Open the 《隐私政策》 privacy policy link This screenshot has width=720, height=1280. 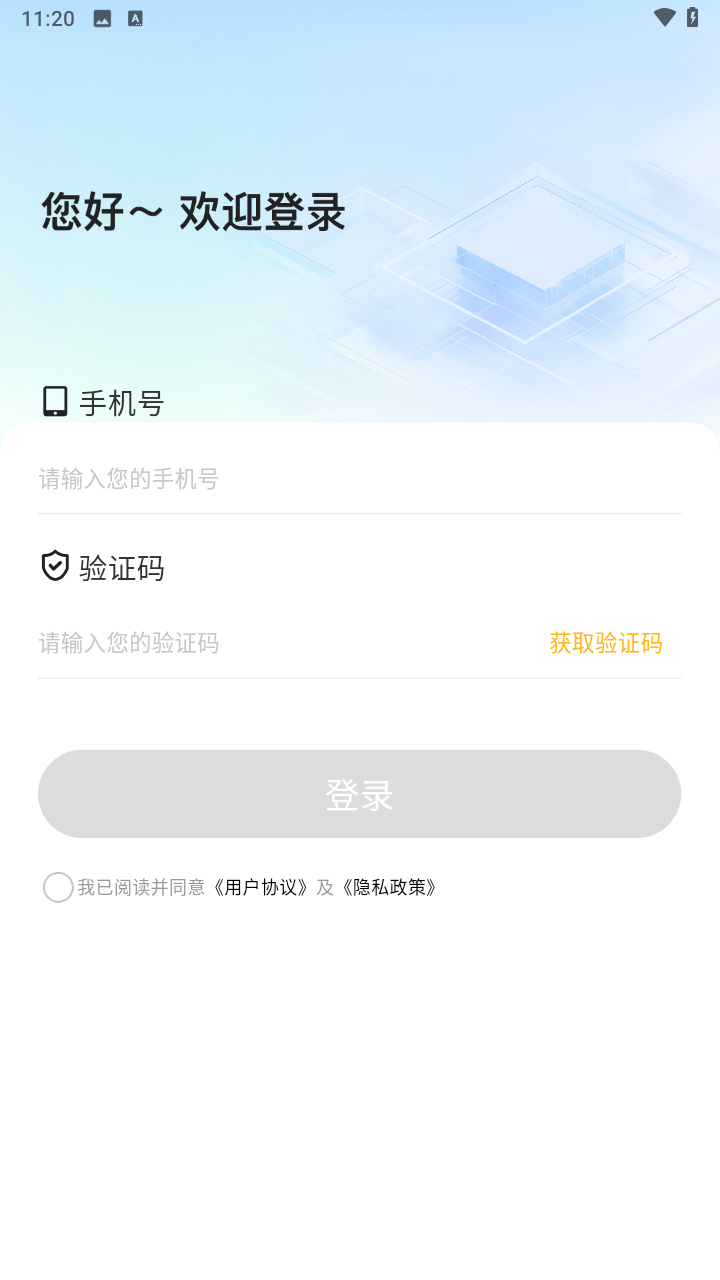coord(390,887)
